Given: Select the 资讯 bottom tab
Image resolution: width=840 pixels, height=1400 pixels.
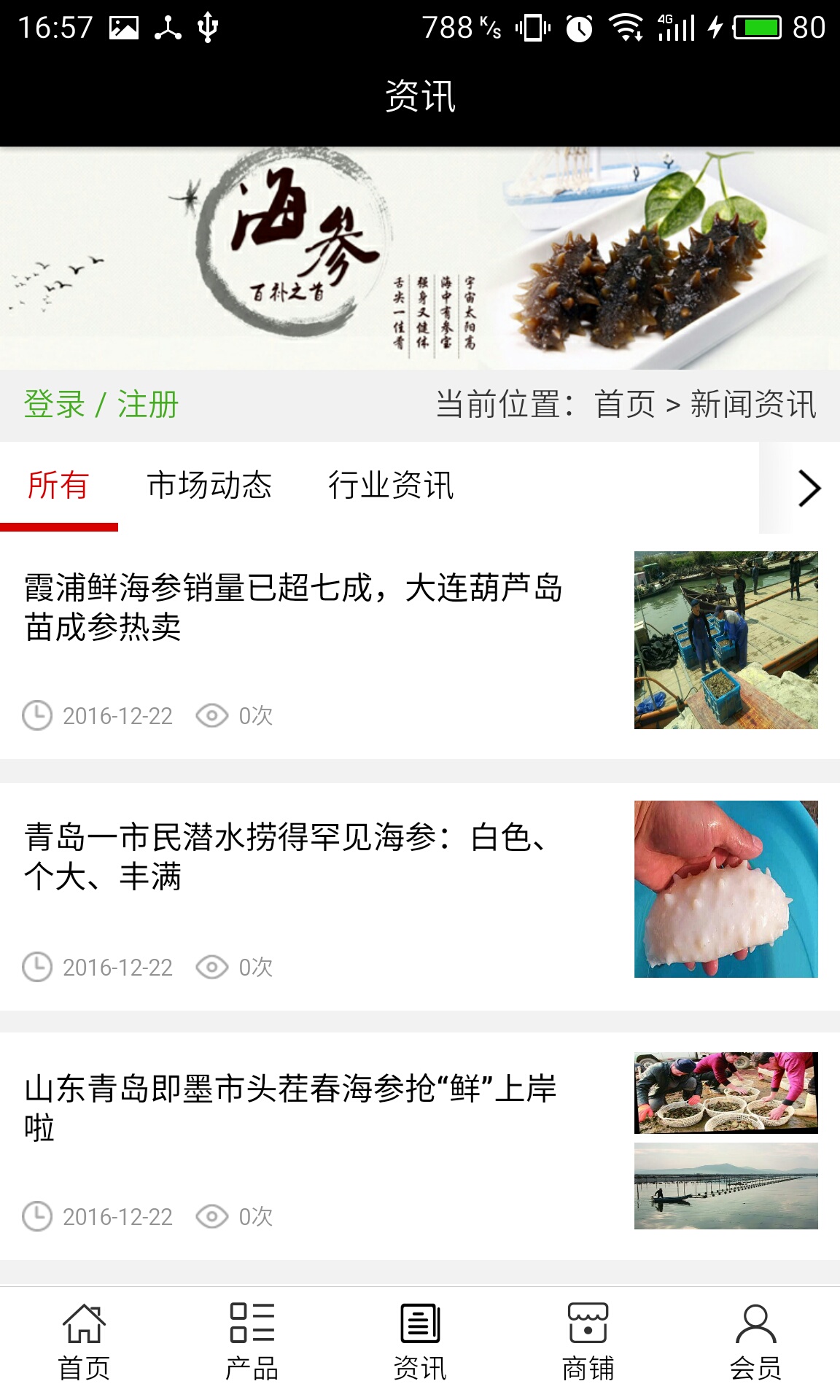Looking at the screenshot, I should [420, 1342].
